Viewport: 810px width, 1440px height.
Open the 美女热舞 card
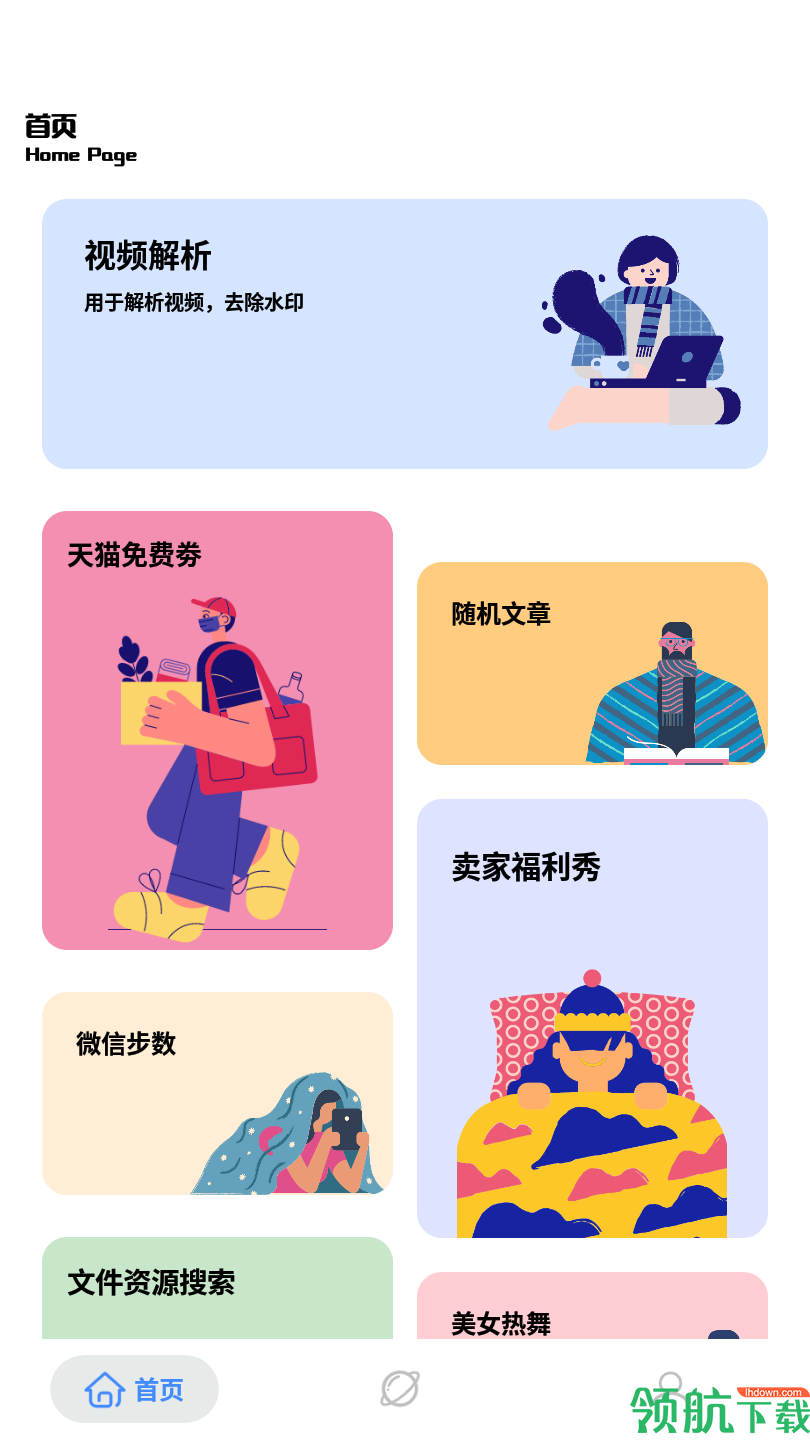[592, 1308]
